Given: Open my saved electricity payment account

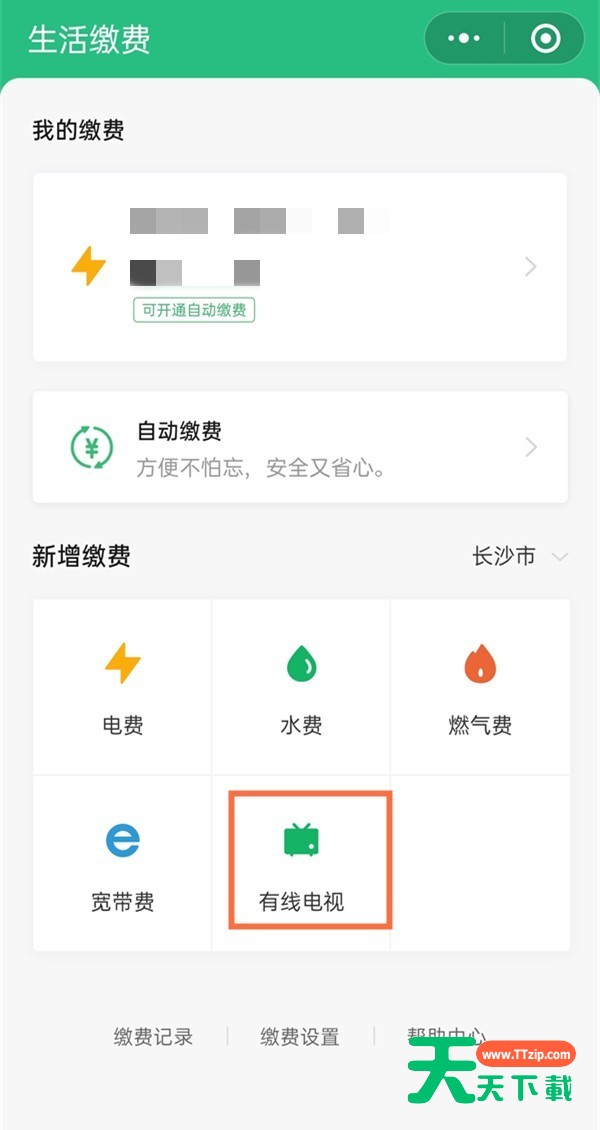Looking at the screenshot, I should pos(300,267).
